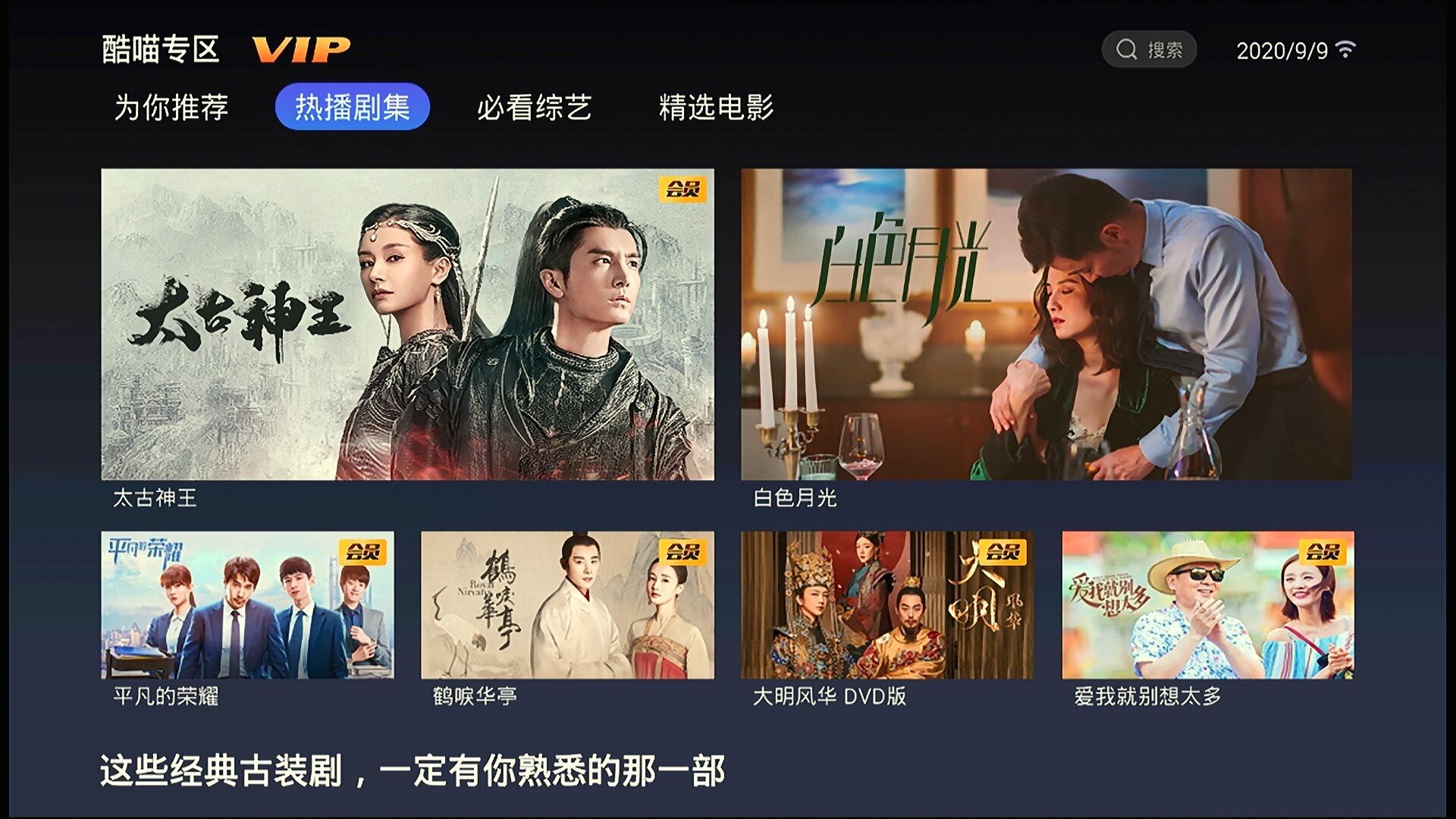Viewport: 1456px width, 819px height.
Task: Open the 精选电影 tab
Action: [x=716, y=107]
